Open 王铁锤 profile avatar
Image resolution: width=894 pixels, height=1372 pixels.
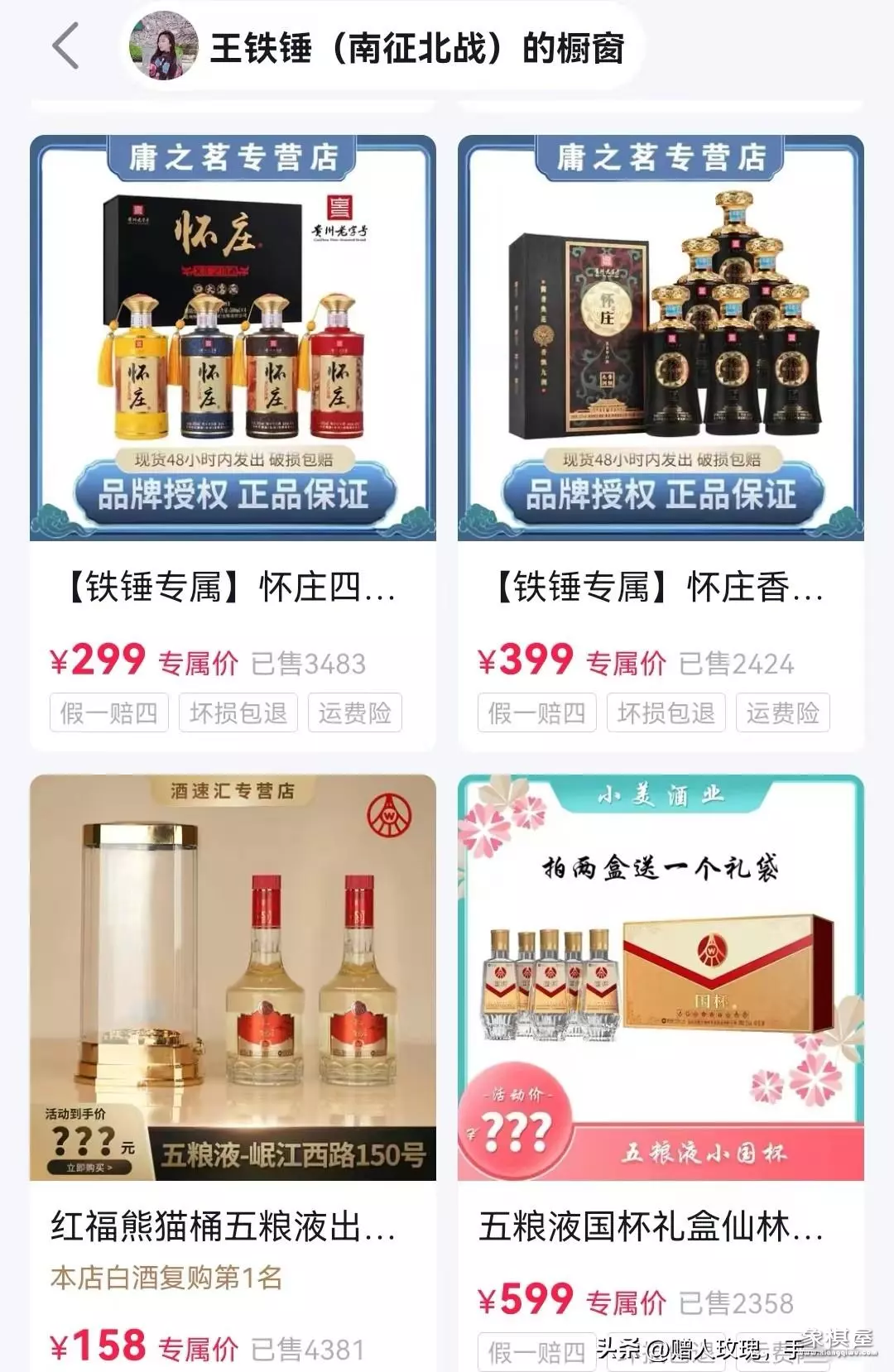pyautogui.click(x=164, y=47)
